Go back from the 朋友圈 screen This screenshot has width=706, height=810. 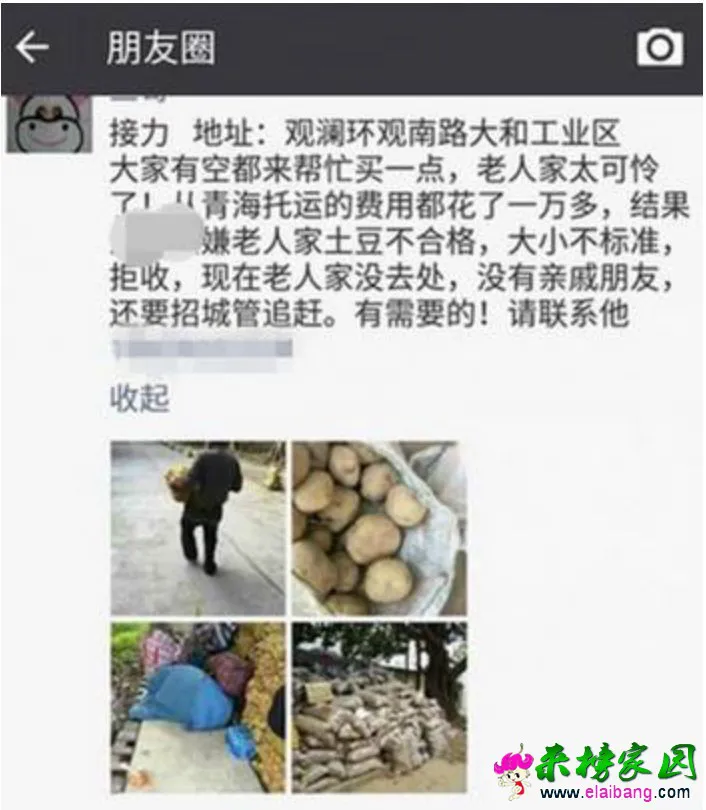(32, 47)
